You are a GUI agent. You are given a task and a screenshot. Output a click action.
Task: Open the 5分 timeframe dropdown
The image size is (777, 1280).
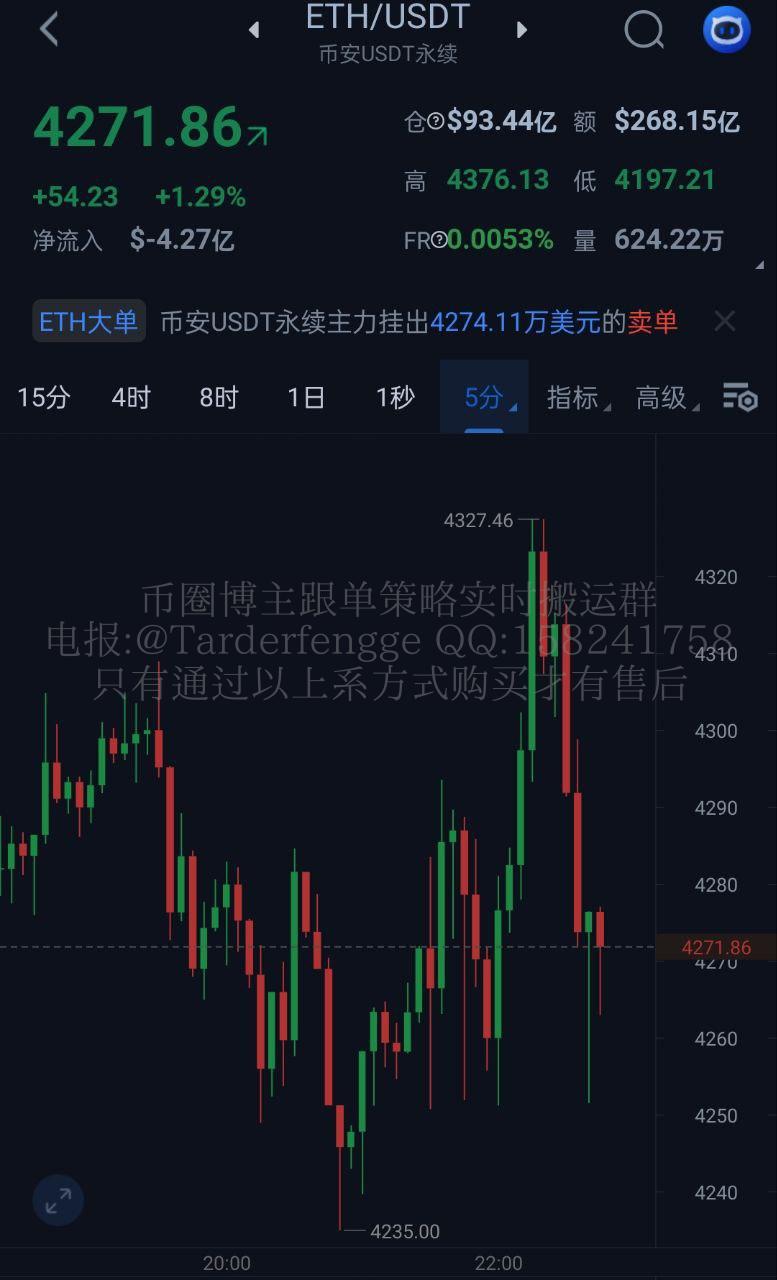pyautogui.click(x=486, y=398)
